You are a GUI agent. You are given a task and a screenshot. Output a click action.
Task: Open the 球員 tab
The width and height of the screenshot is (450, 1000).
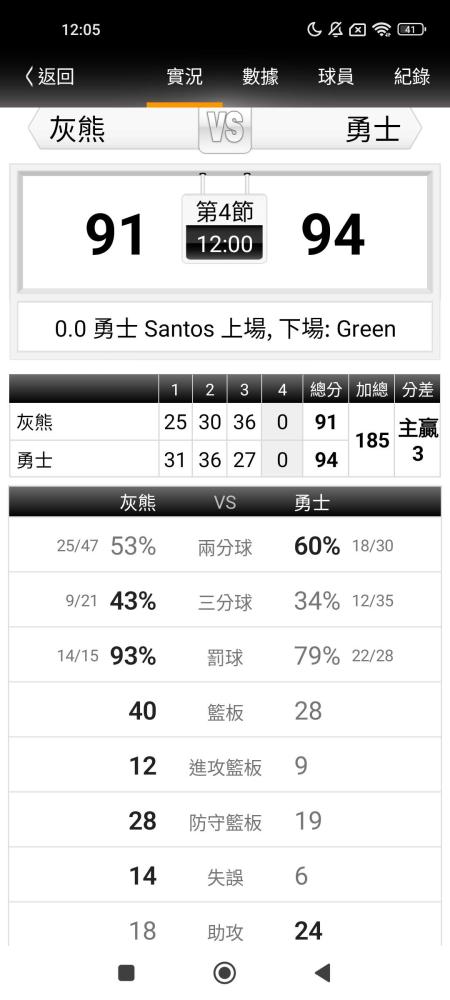(336, 77)
